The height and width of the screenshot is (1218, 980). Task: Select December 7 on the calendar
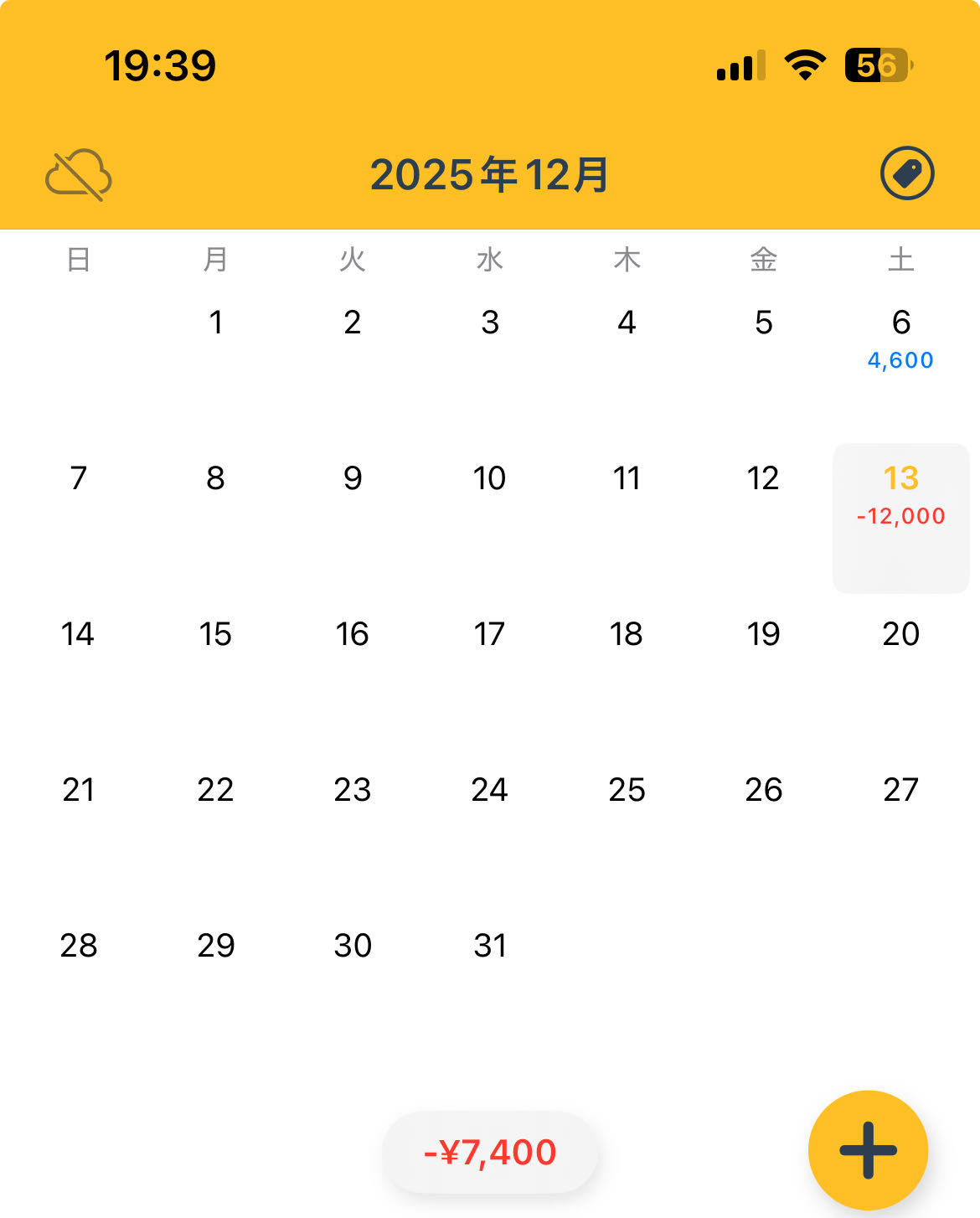coord(79,478)
